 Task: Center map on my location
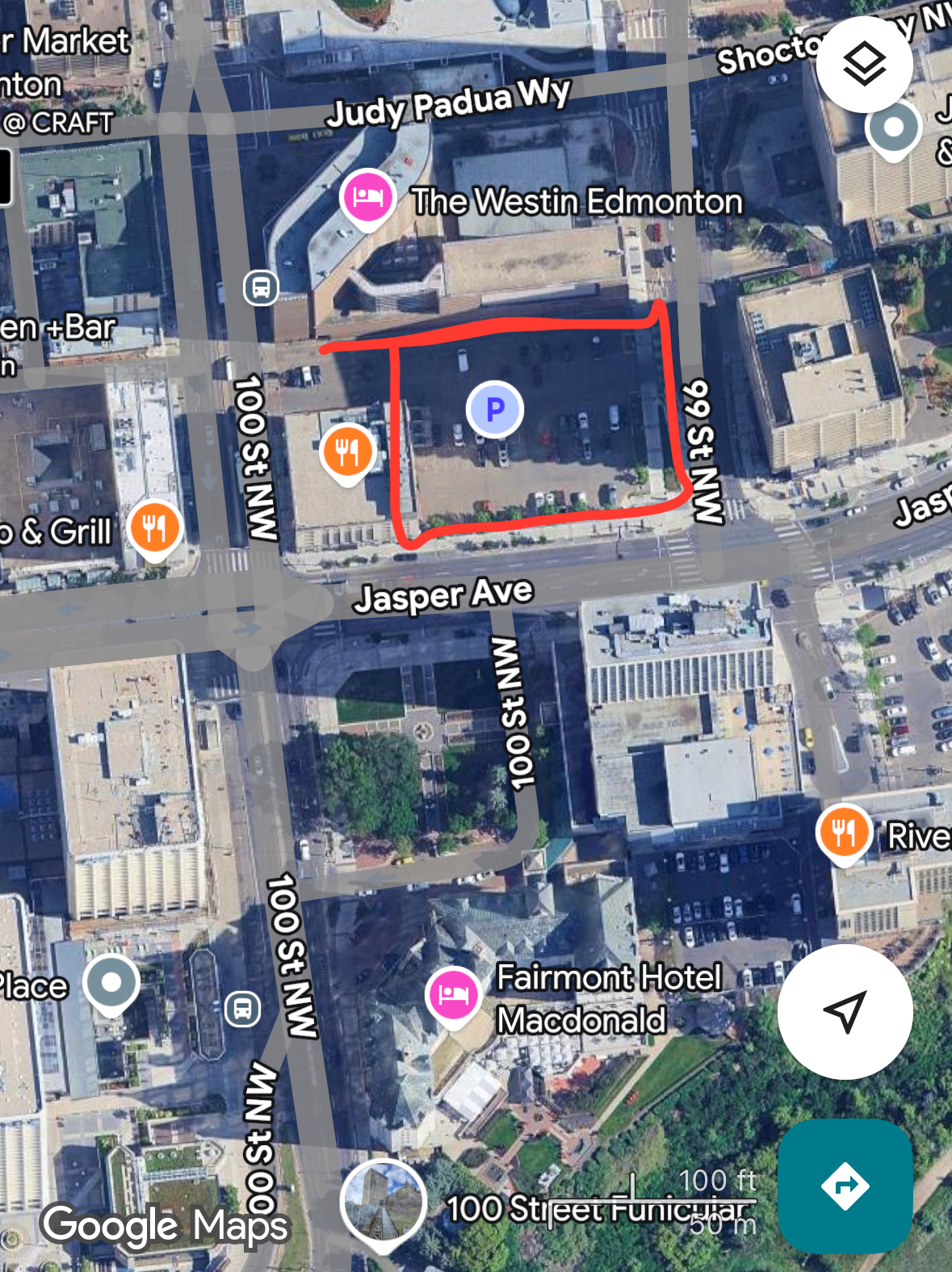click(x=845, y=1011)
